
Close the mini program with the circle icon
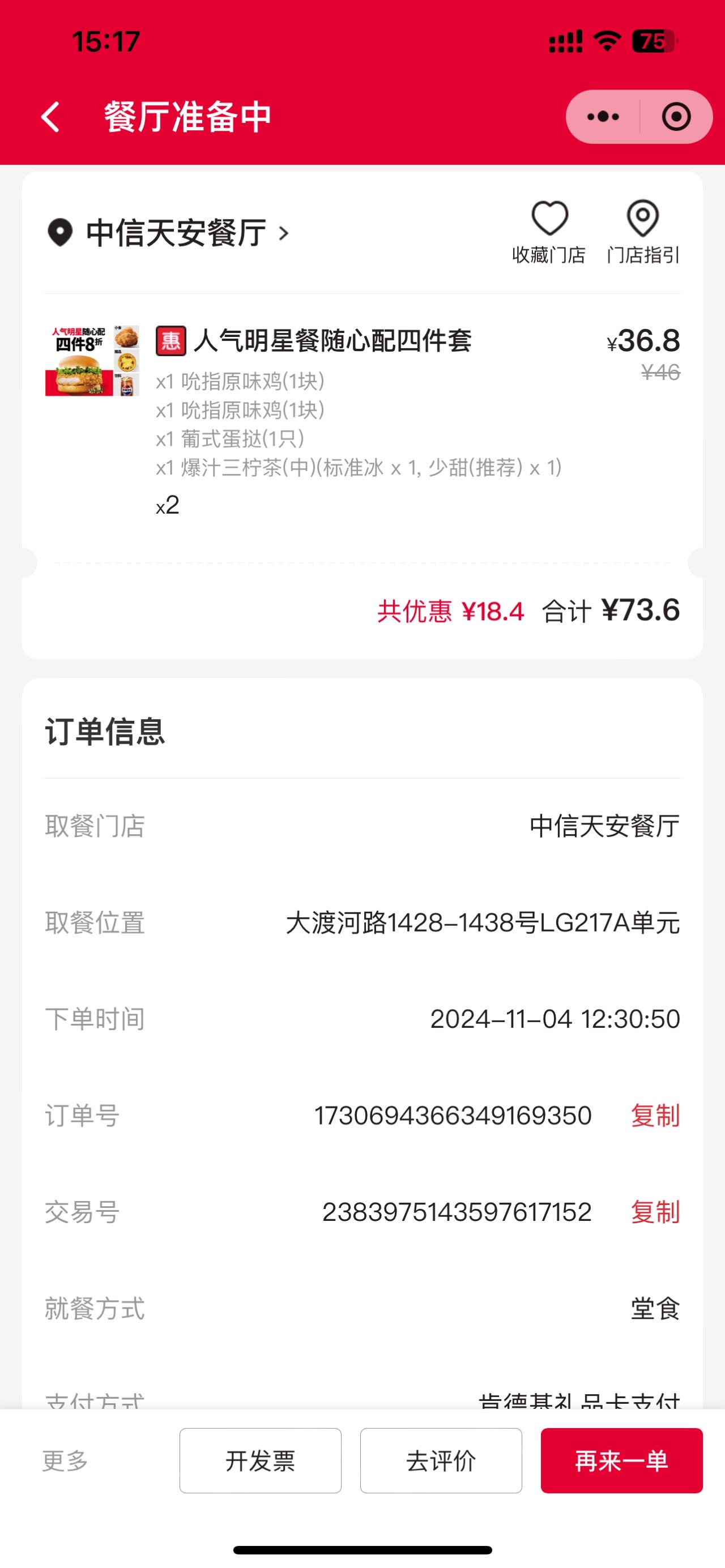tap(676, 117)
